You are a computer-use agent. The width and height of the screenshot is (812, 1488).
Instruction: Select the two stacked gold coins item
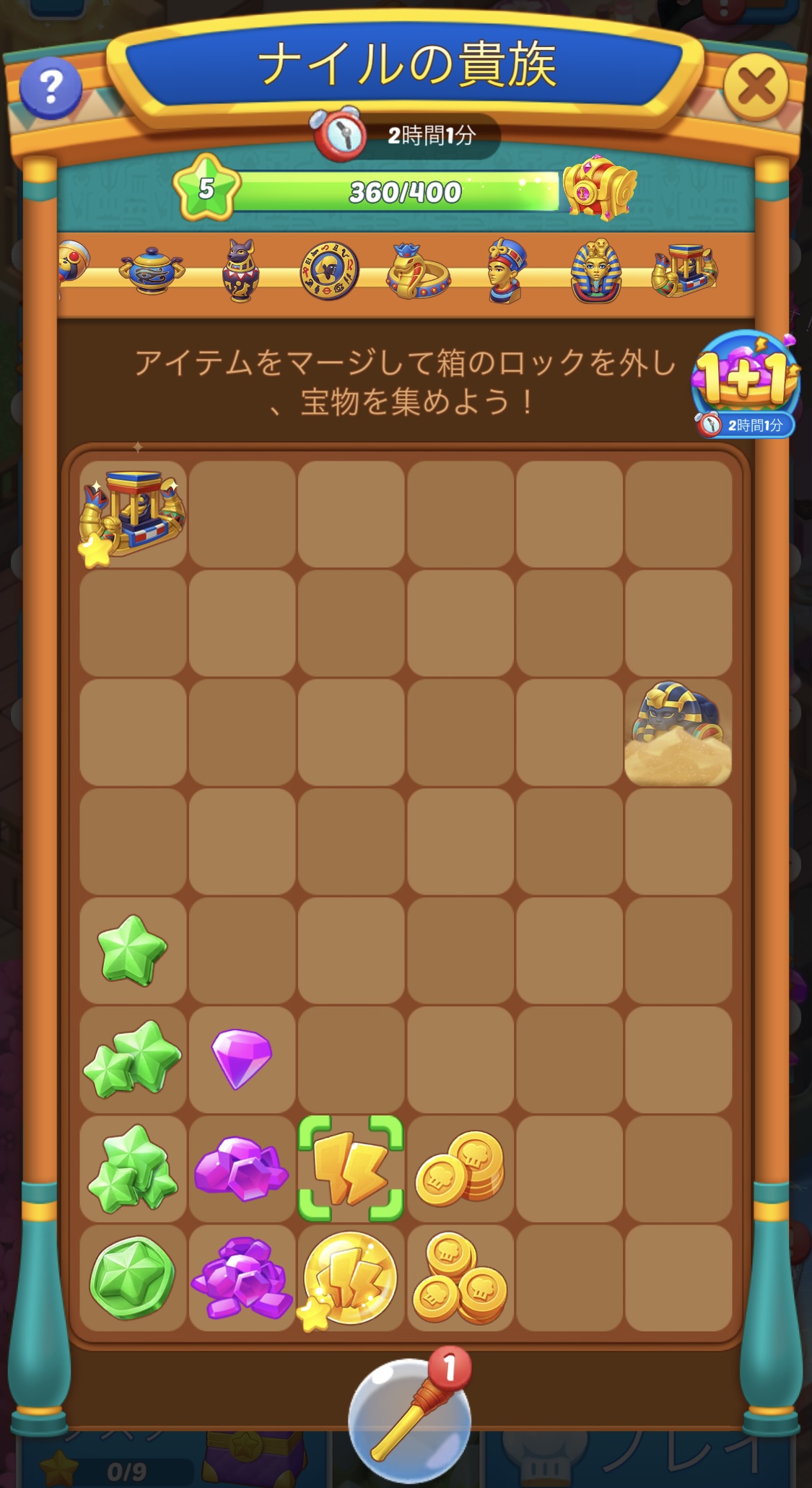460,1168
